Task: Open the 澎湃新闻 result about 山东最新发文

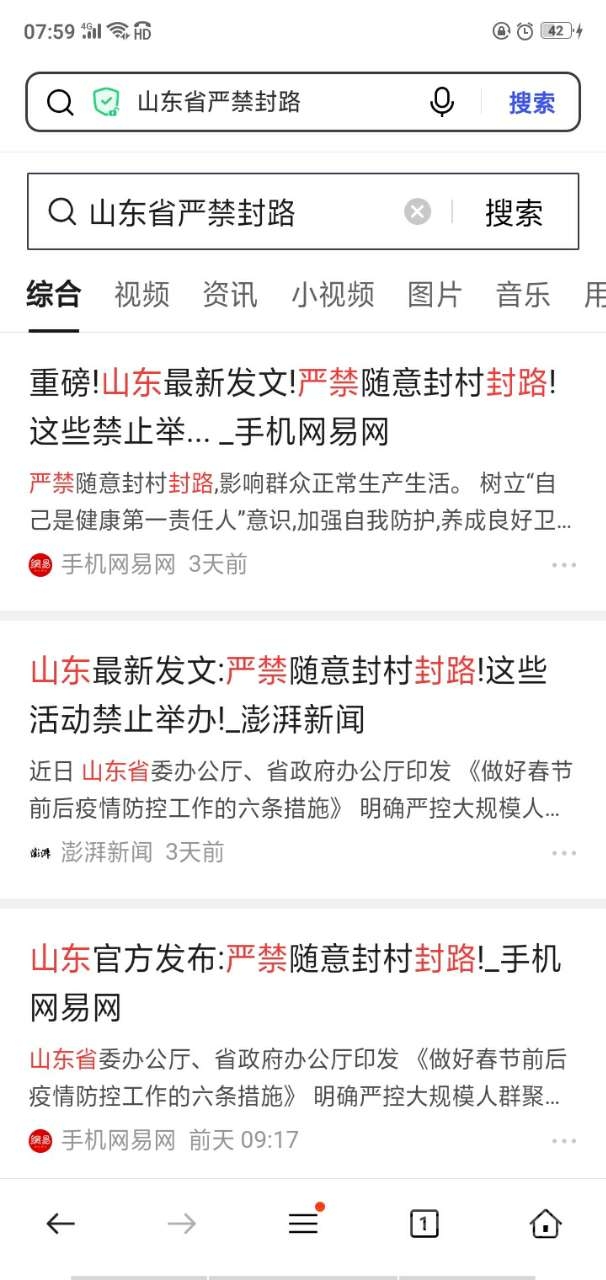Action: (288, 694)
